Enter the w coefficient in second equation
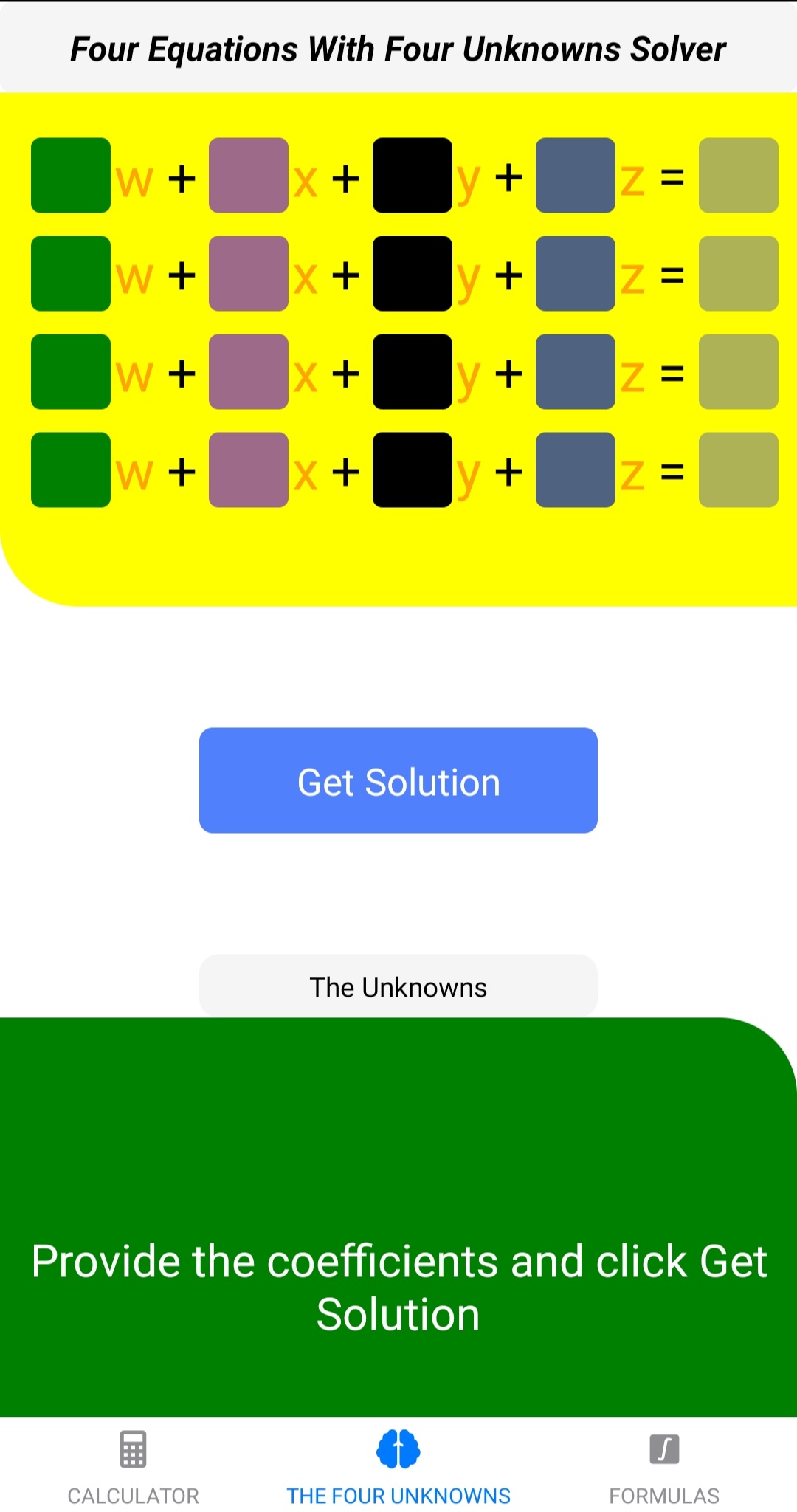This screenshot has height=1512, width=797. click(x=71, y=274)
